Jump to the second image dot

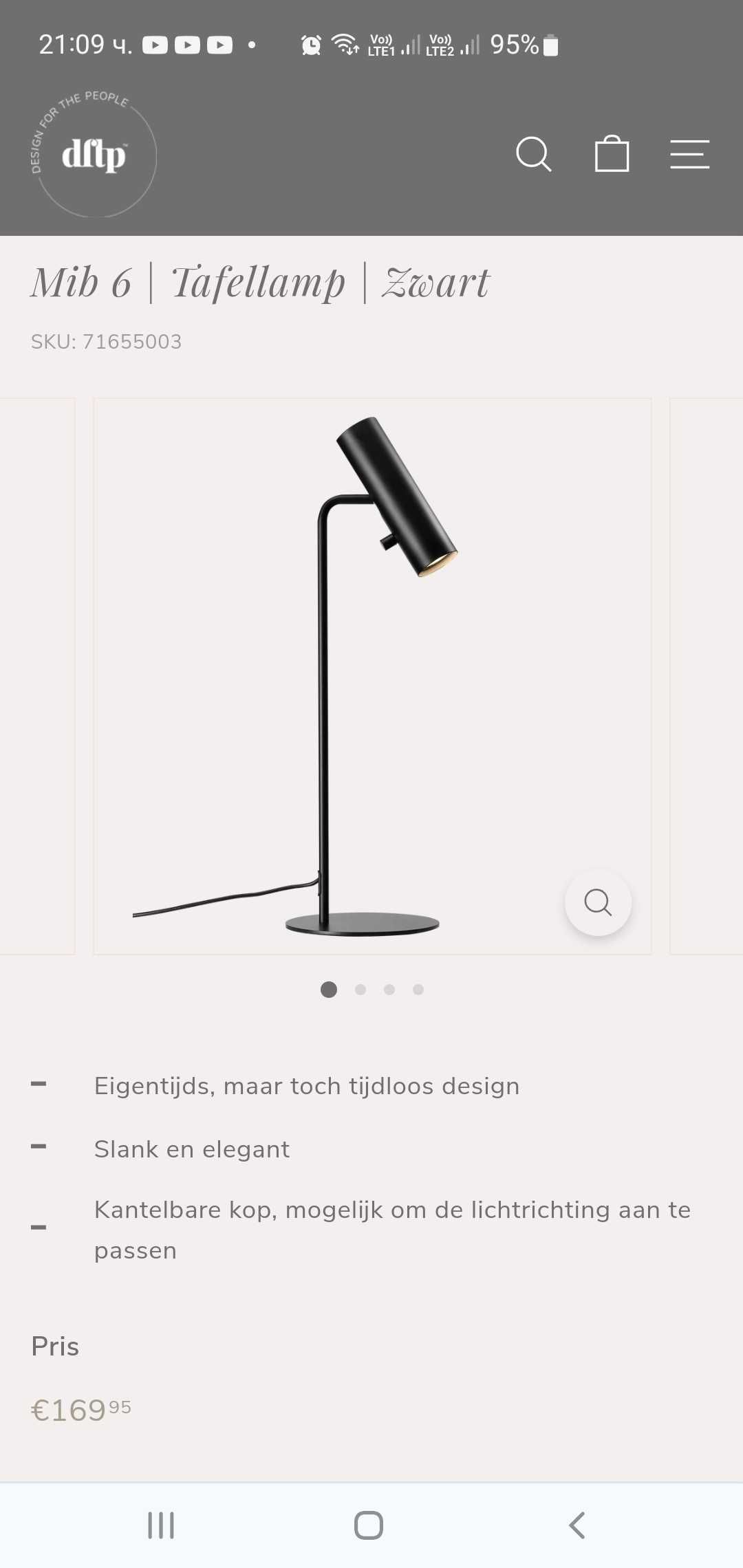[360, 990]
